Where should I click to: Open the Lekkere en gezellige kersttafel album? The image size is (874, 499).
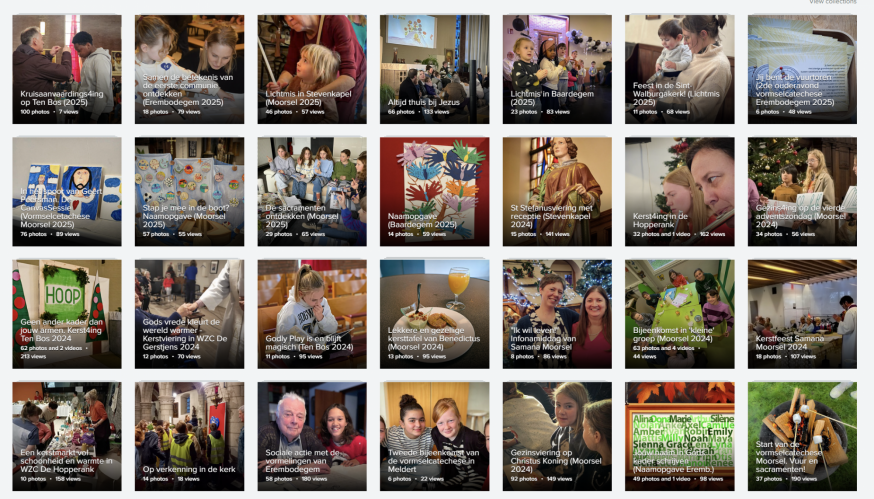click(434, 314)
